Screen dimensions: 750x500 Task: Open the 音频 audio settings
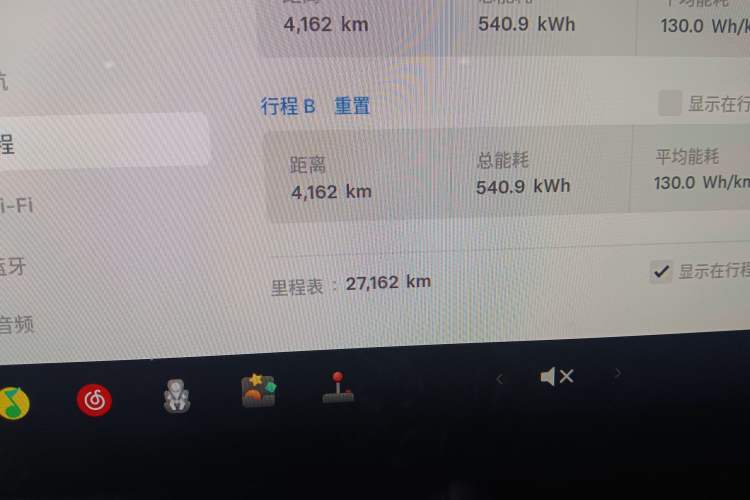pyautogui.click(x=18, y=324)
